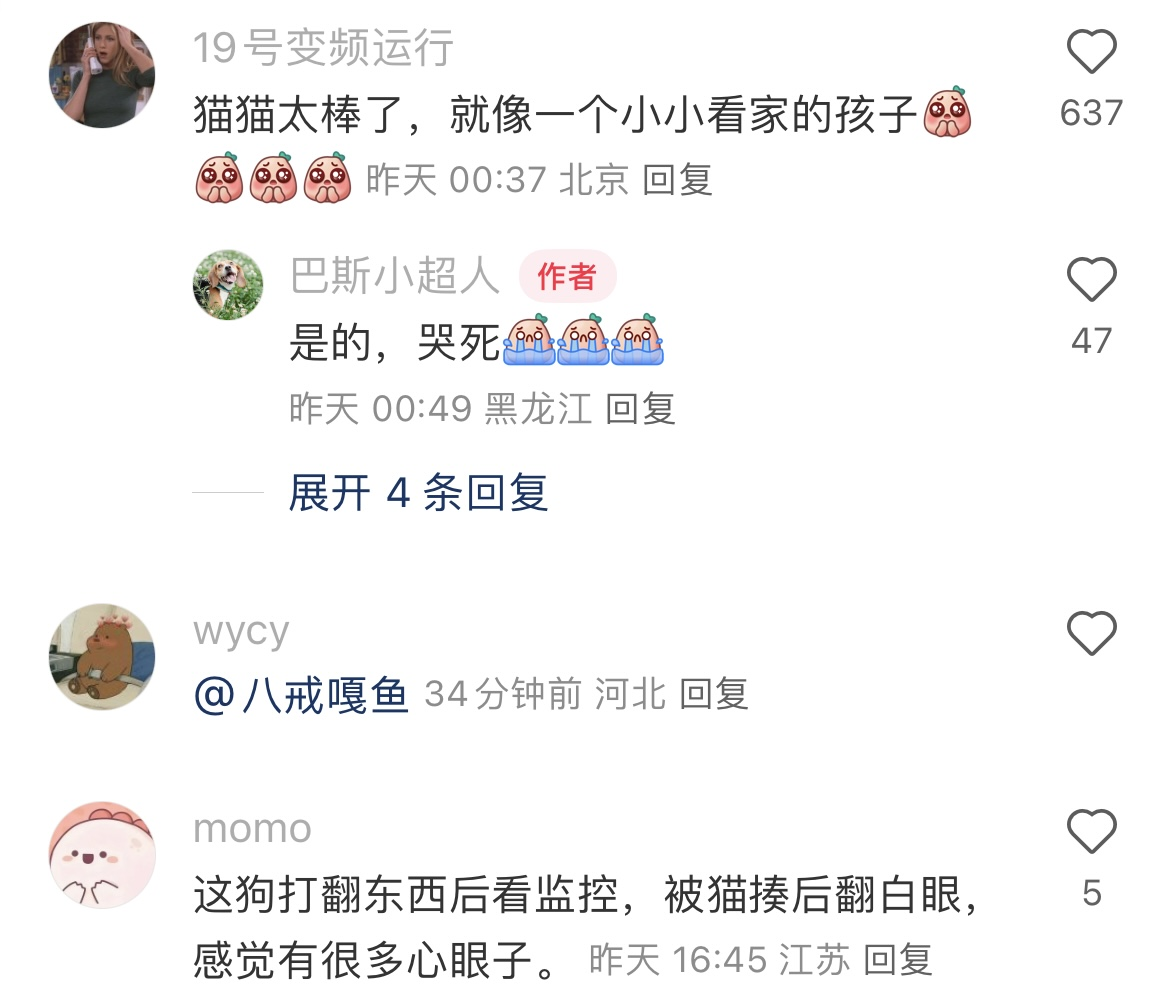1170x1004 pixels.
Task: Open the mentioned user @八戒嘎鱼
Action: 301,694
